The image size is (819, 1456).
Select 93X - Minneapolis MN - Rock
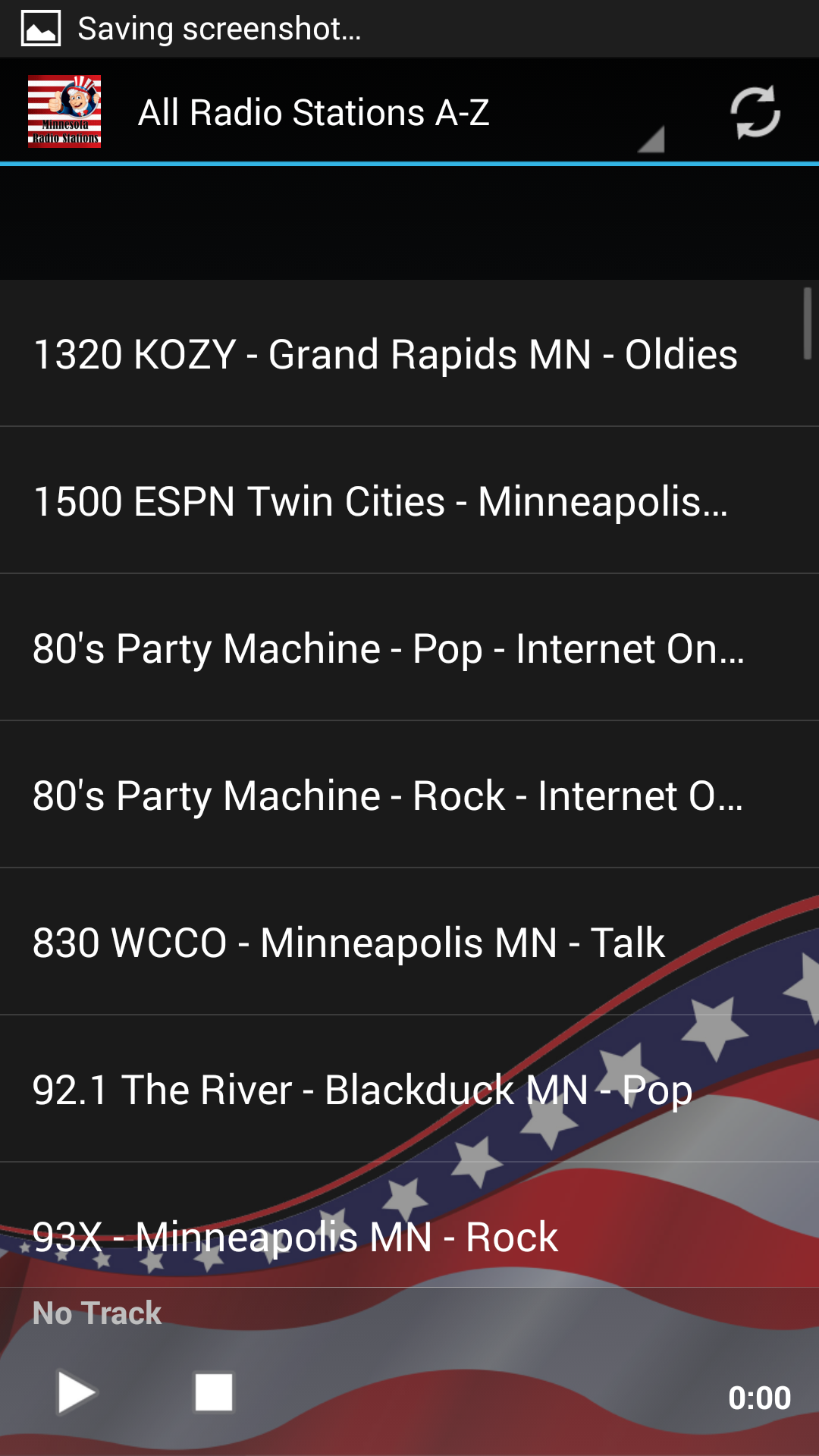(295, 1235)
